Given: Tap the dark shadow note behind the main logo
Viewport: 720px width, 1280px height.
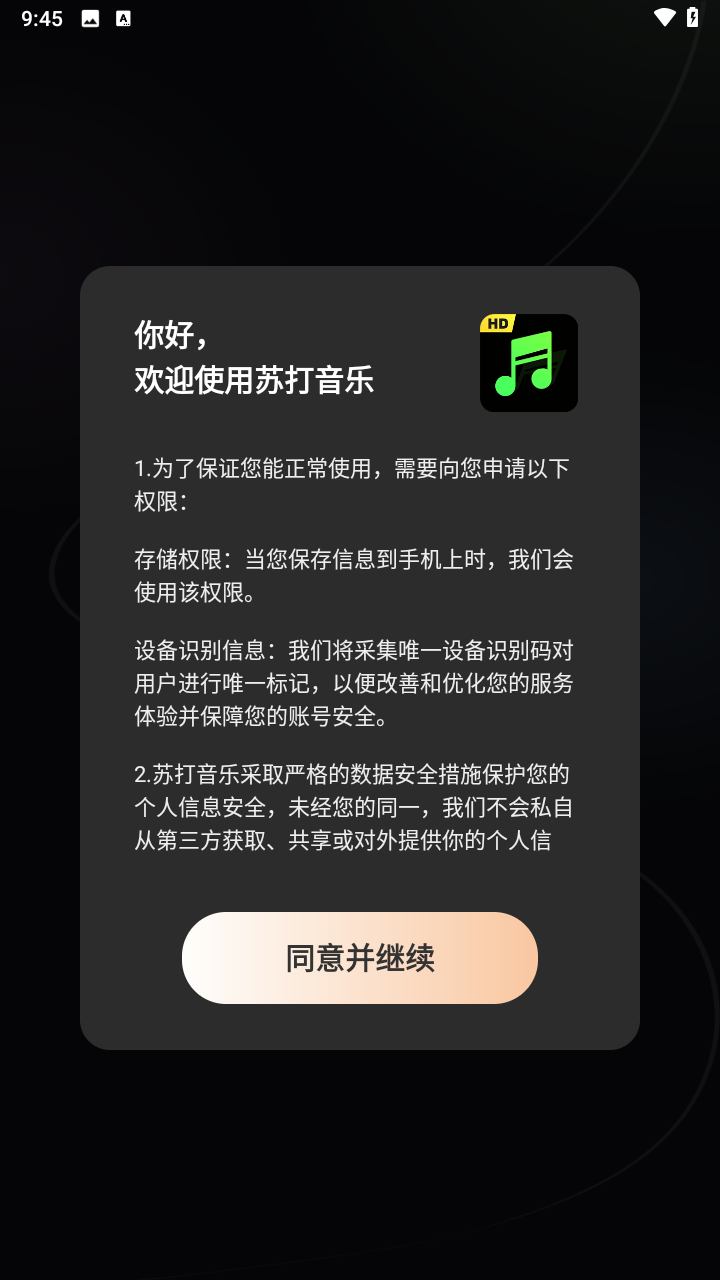Looking at the screenshot, I should coord(556,360).
